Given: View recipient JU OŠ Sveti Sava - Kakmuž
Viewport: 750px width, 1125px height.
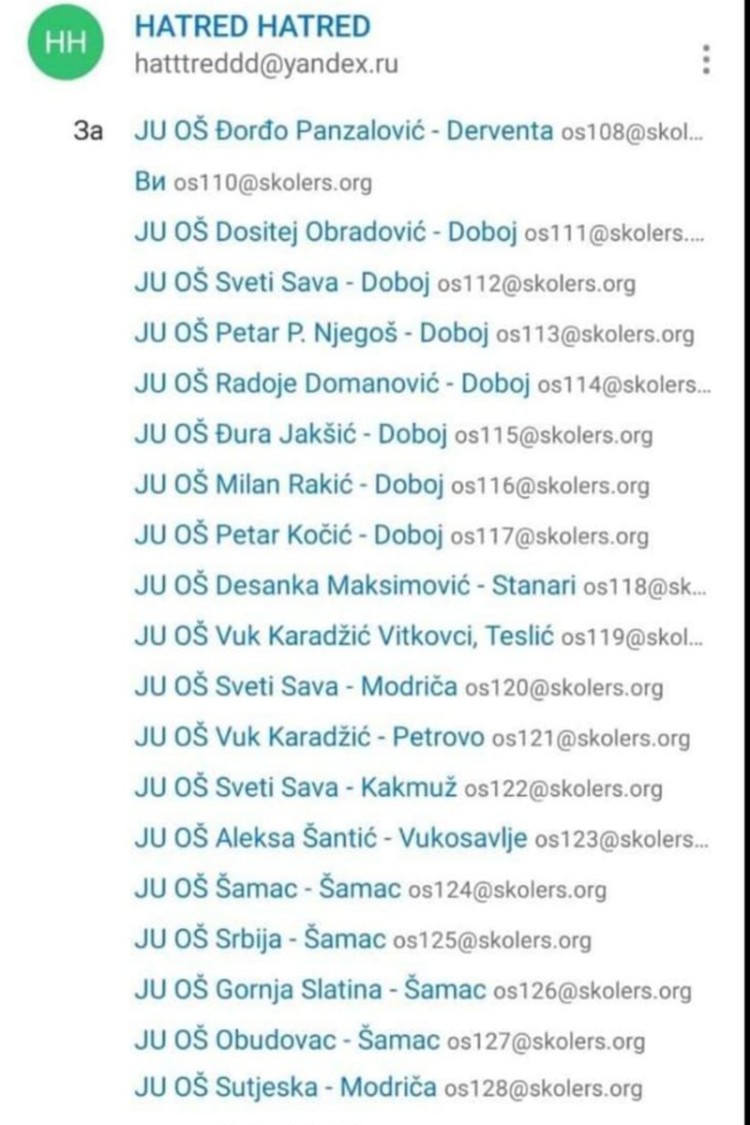Looking at the screenshot, I should click(295, 788).
